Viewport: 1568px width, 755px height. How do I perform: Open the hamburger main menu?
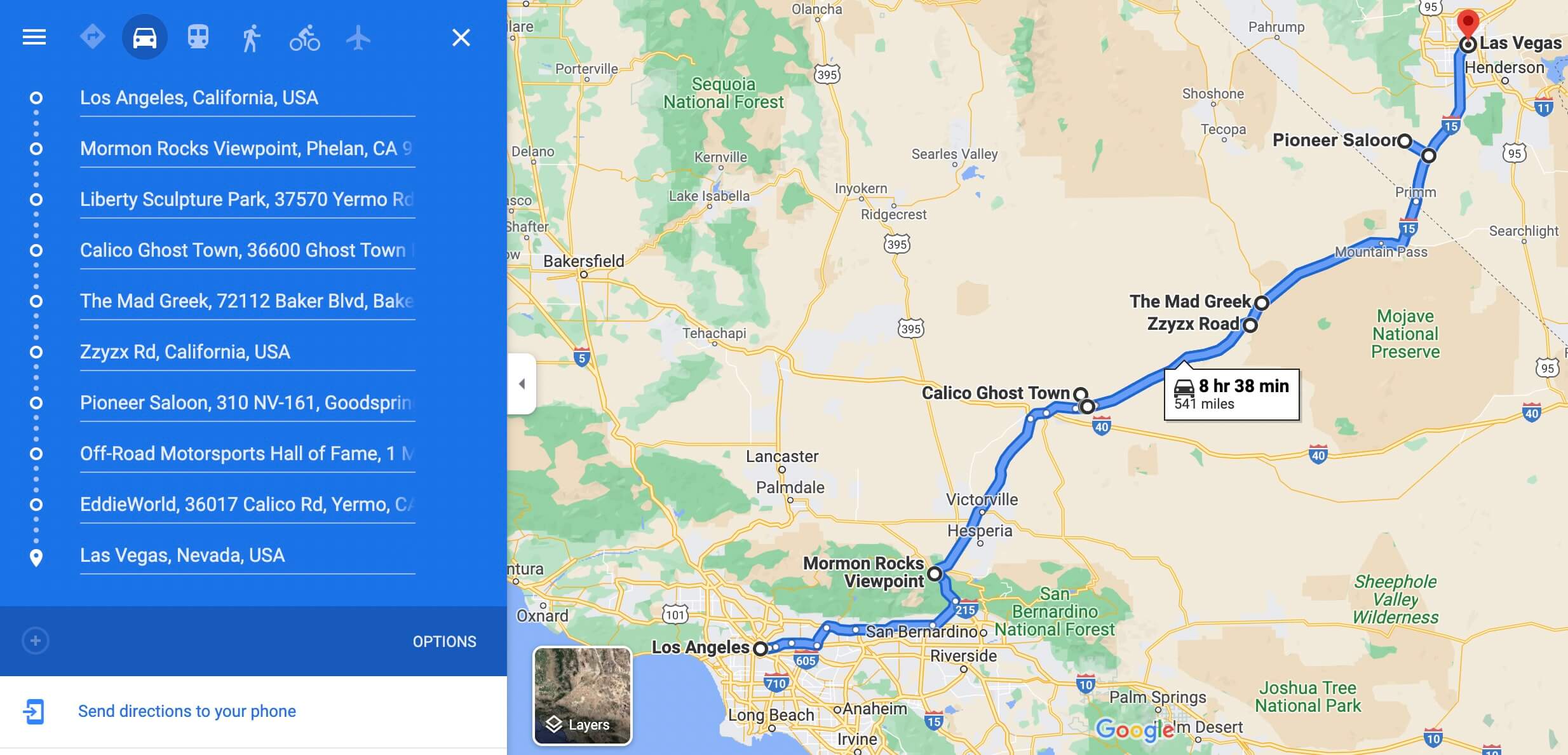pos(34,37)
